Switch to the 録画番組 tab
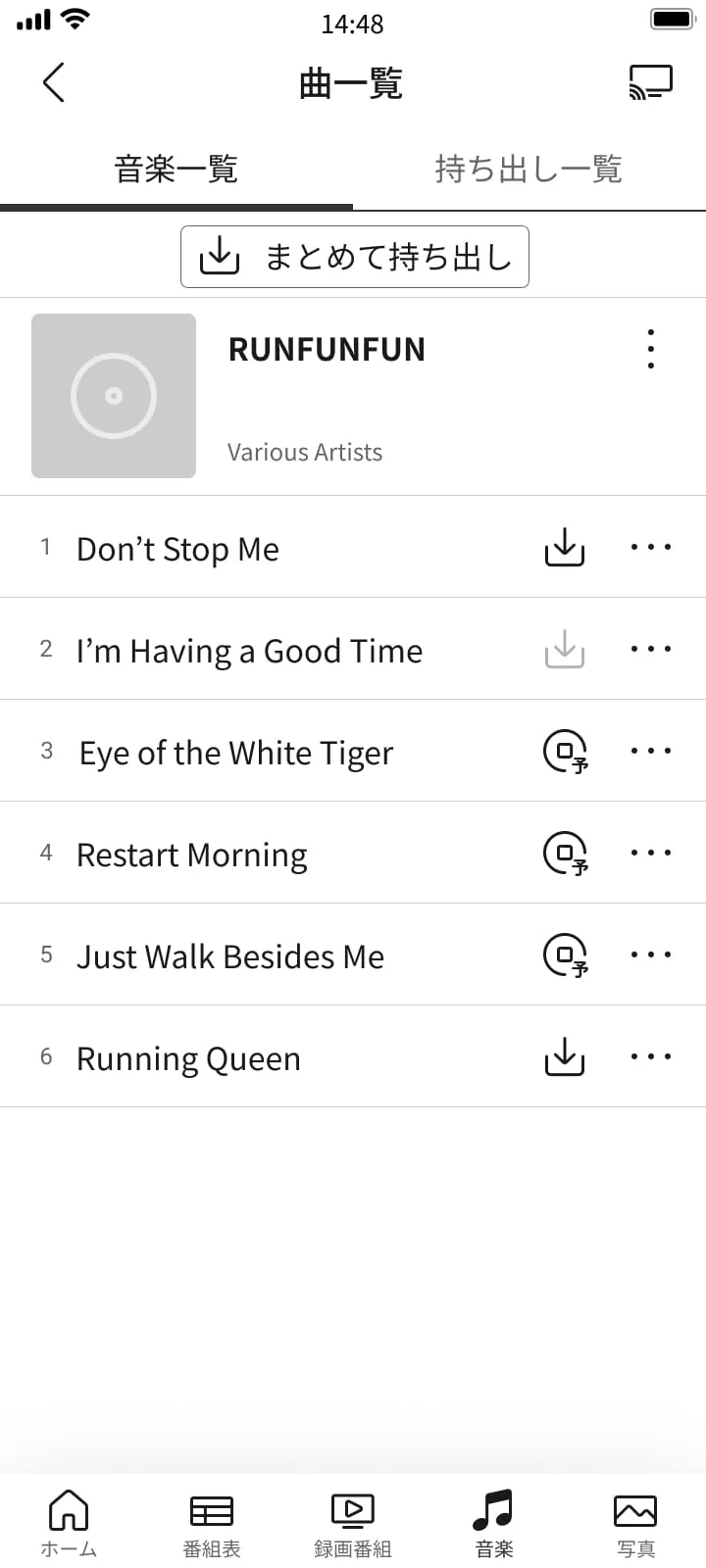The width and height of the screenshot is (706, 1568). [x=353, y=1524]
